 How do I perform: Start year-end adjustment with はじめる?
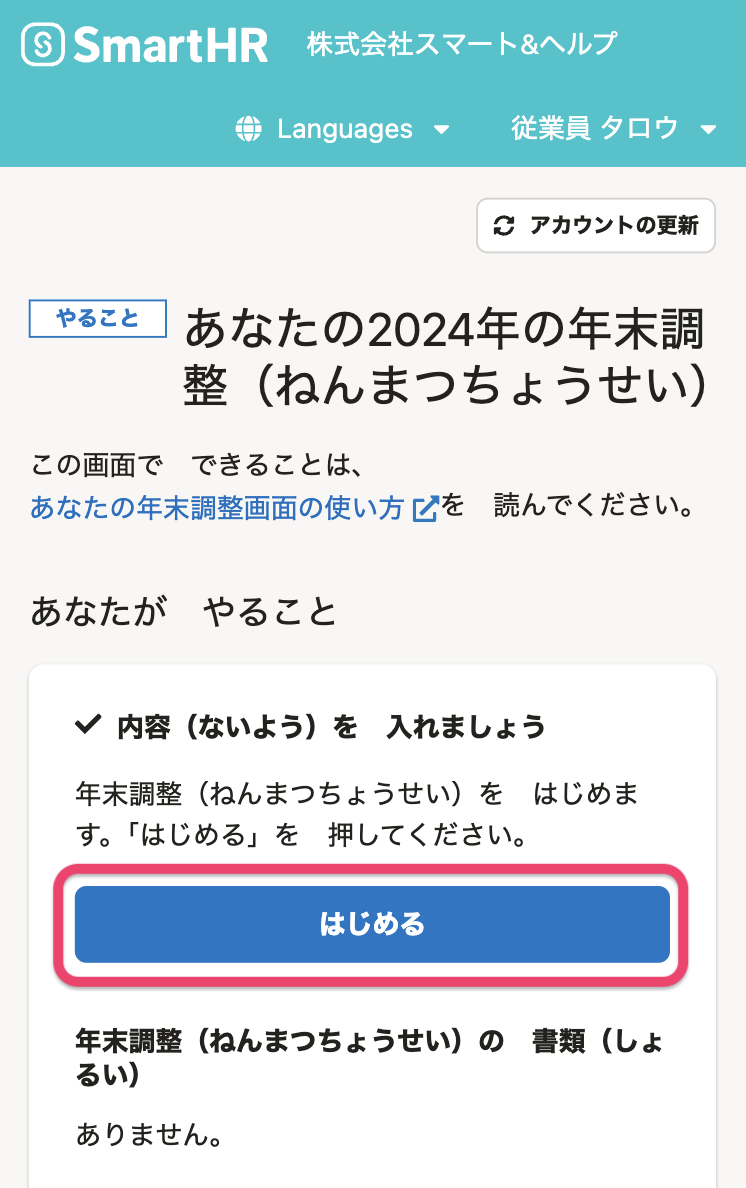[372, 924]
